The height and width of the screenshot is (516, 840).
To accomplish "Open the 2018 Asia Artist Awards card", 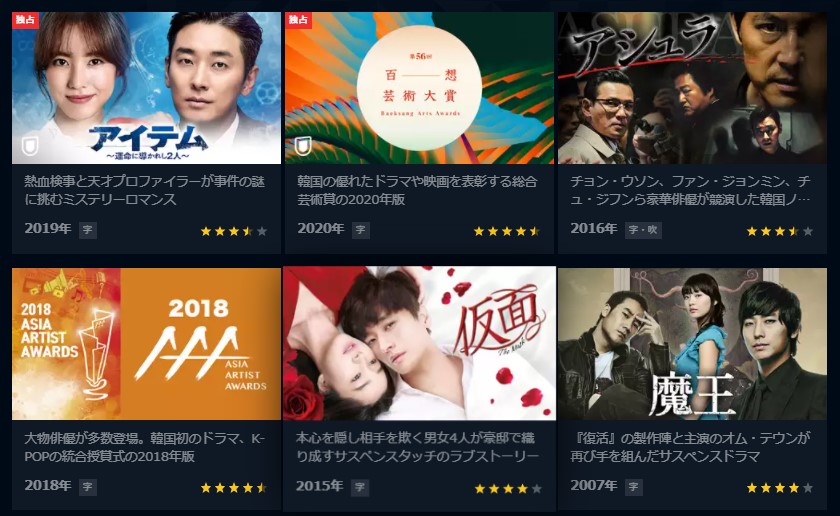I will pyautogui.click(x=146, y=343).
